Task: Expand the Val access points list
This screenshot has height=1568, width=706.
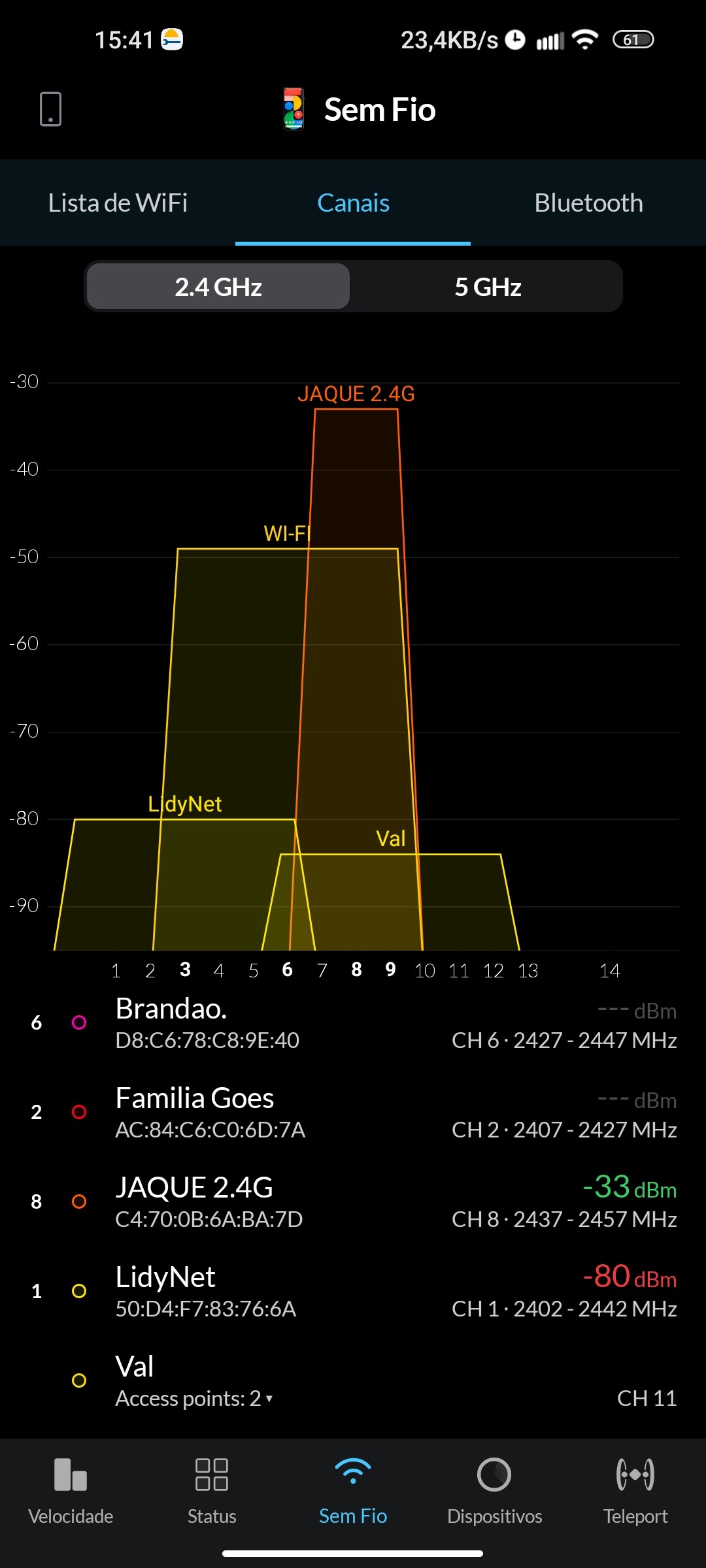Action: [195, 1398]
